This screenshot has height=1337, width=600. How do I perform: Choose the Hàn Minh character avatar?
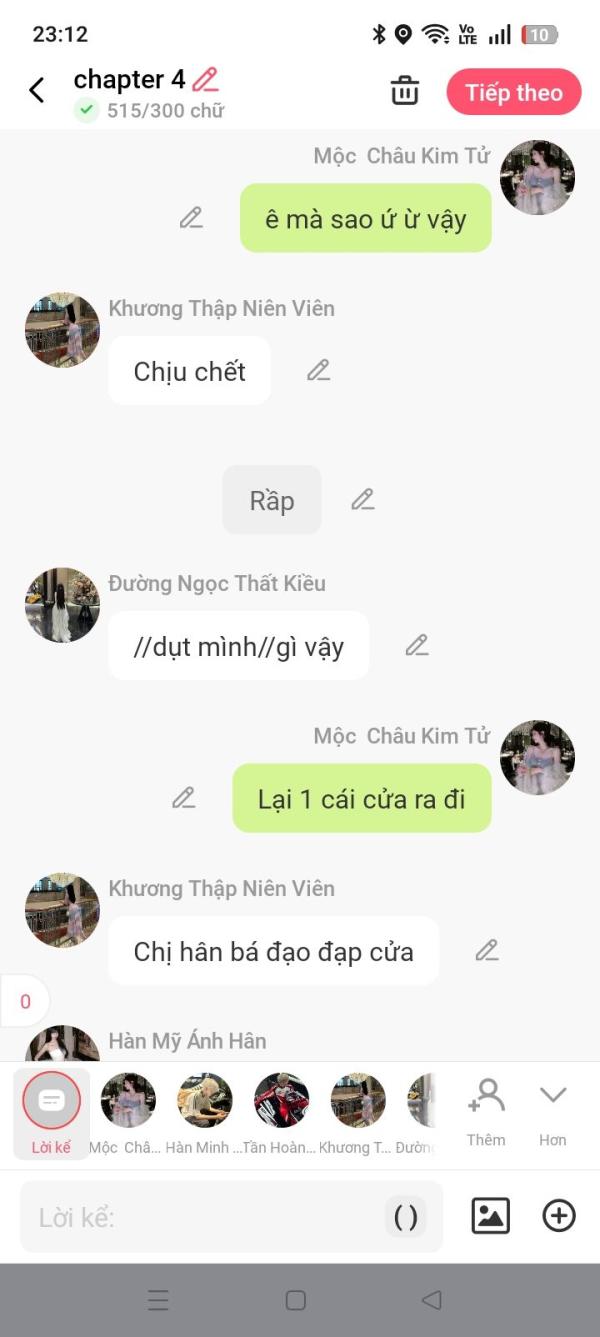(x=205, y=1114)
